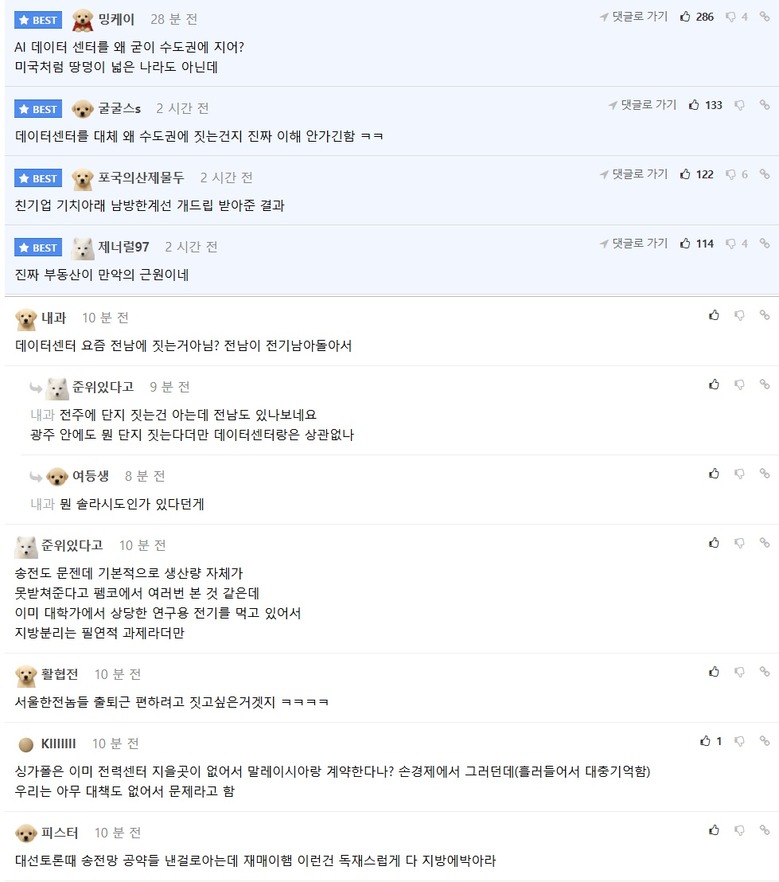Copy link of 포국의산제물두's comment

[764, 174]
